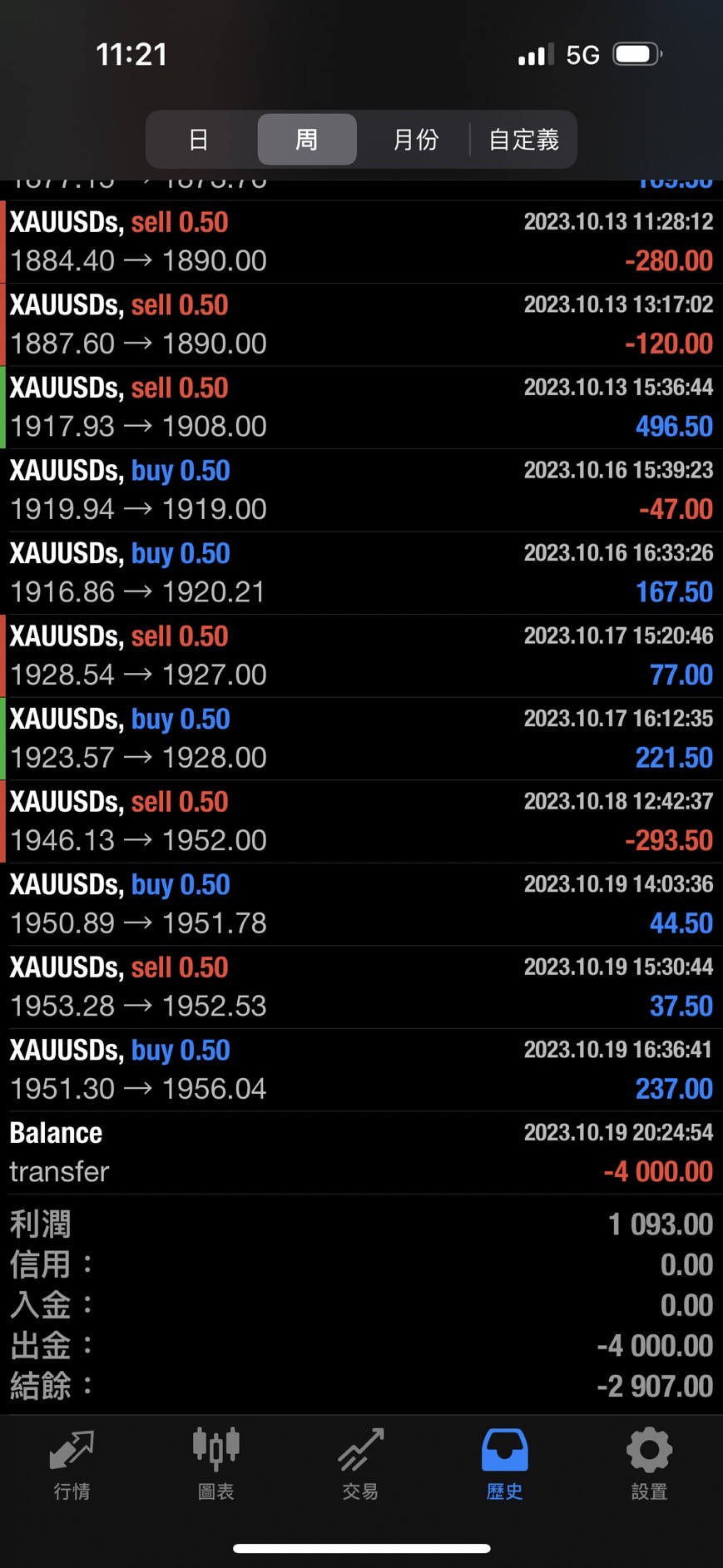723x1568 pixels.
Task: Show details of sell trade with 37.50 profit
Action: click(x=361, y=987)
